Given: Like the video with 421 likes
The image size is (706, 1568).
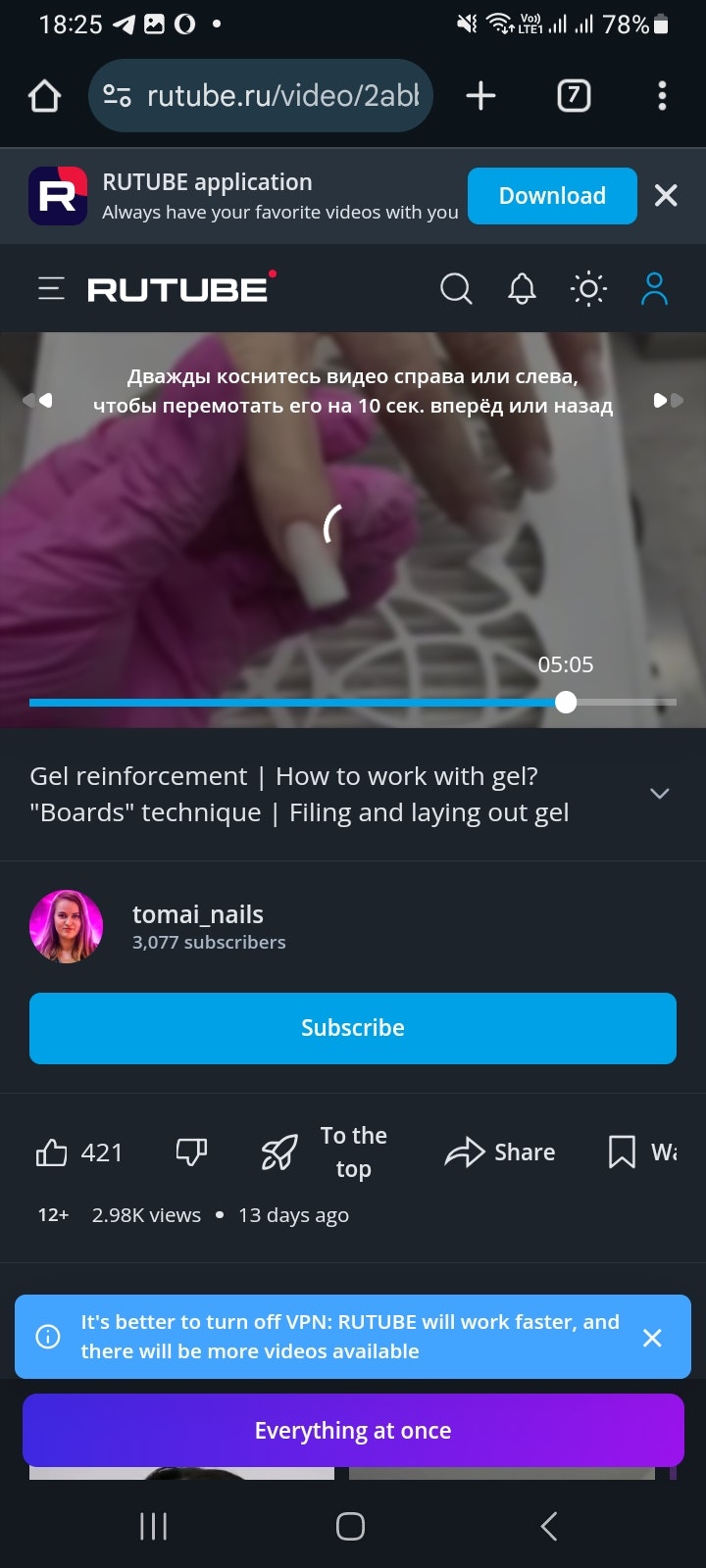Looking at the screenshot, I should tap(52, 1152).
